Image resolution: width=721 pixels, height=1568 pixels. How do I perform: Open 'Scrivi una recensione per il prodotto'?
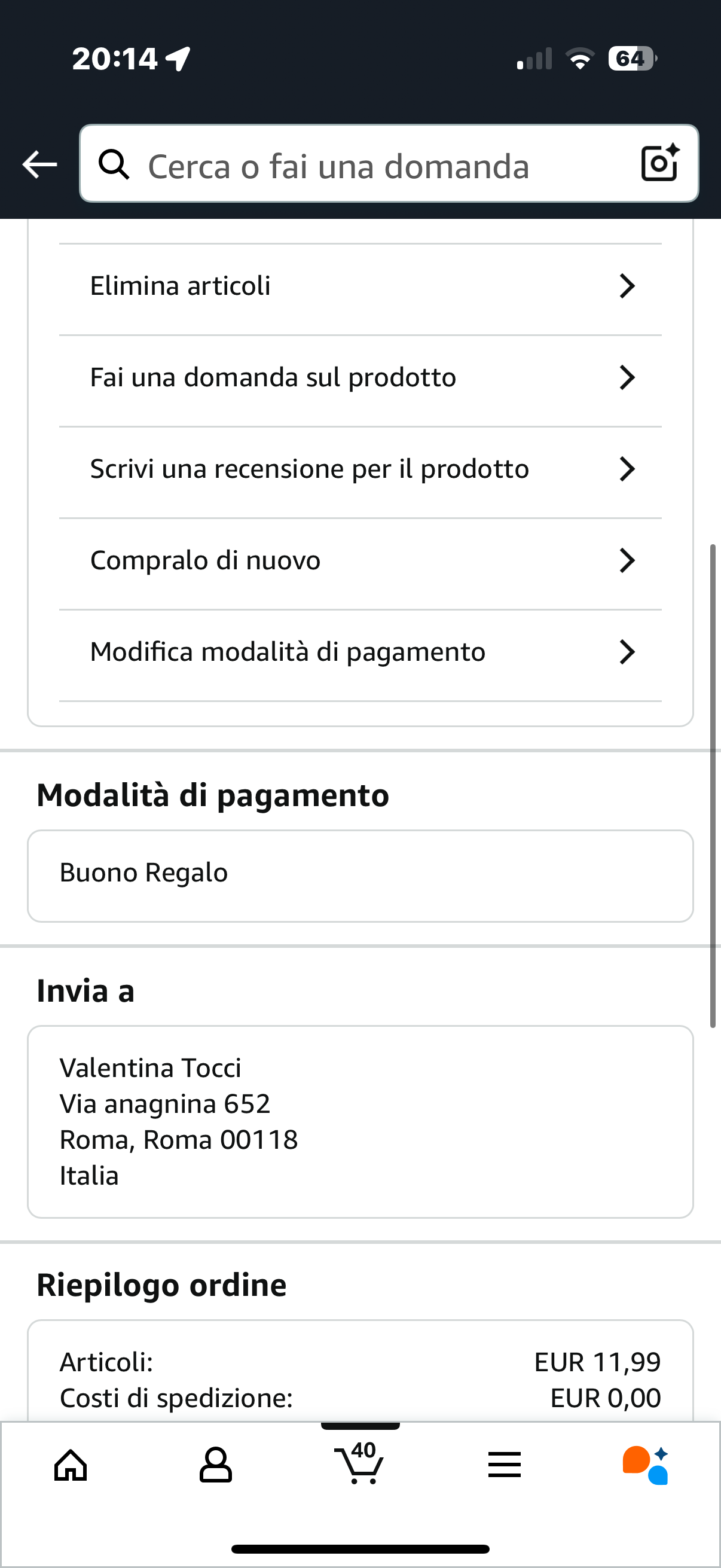[360, 469]
